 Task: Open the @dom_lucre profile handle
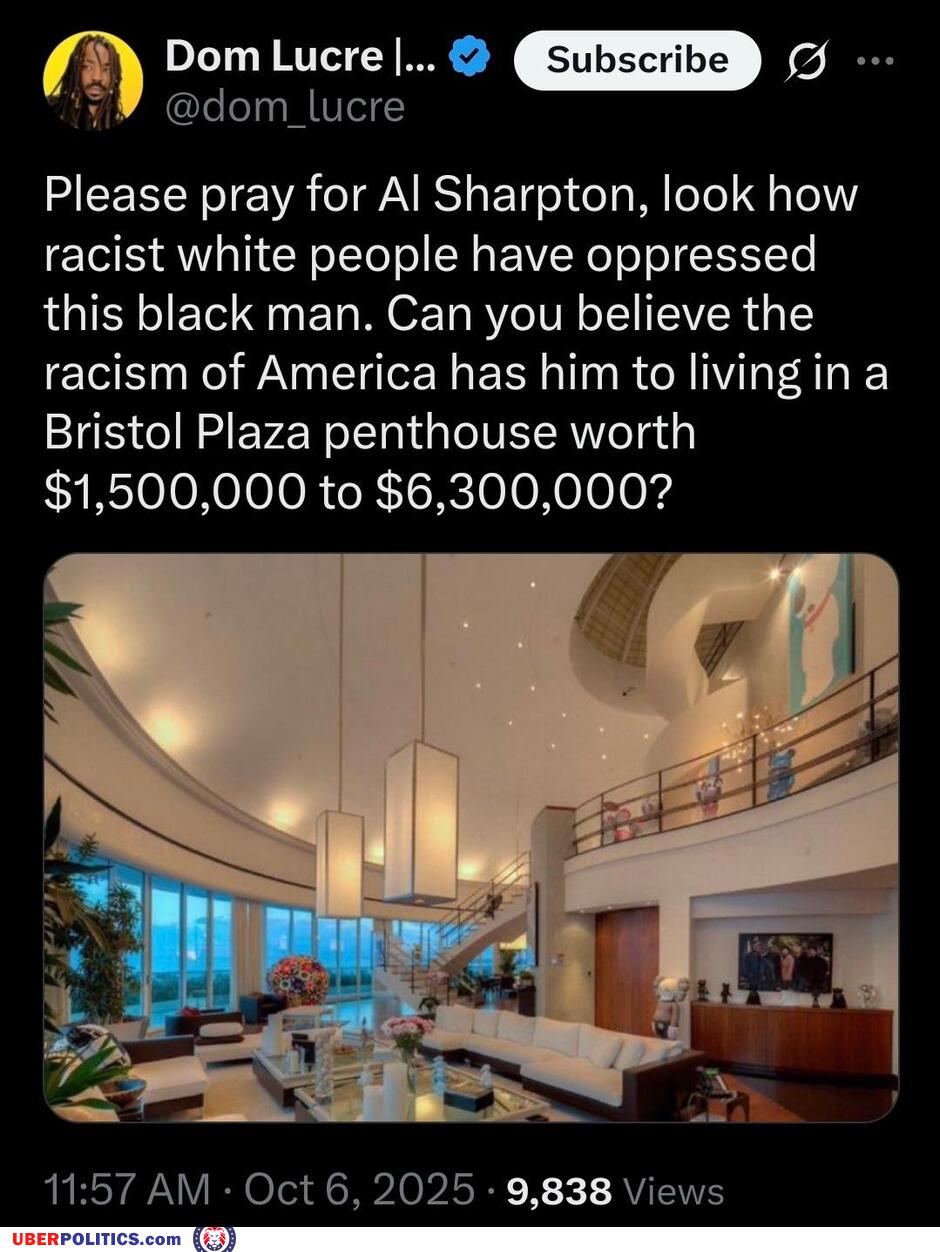click(x=285, y=106)
